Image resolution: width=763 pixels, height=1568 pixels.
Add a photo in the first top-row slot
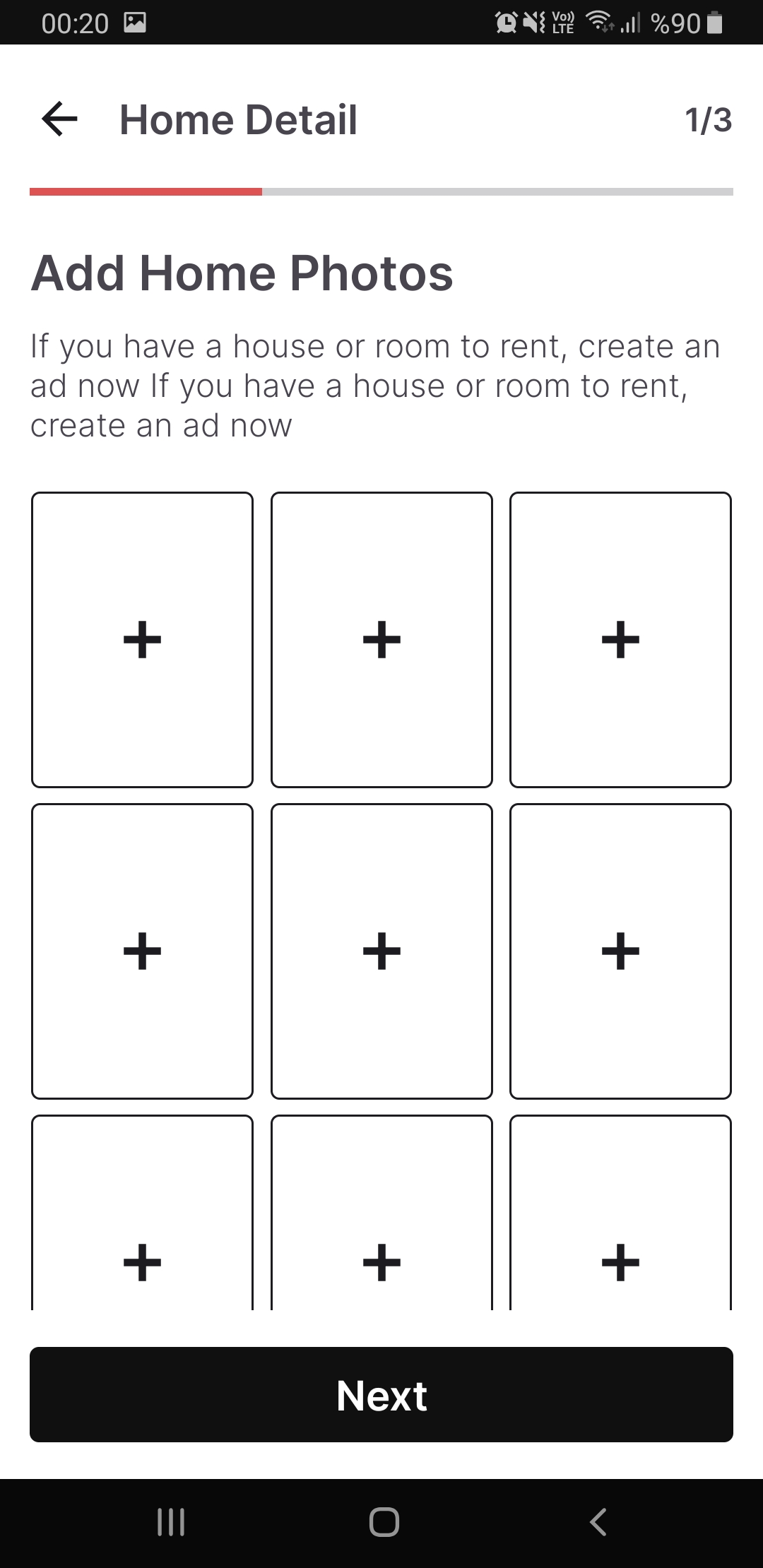142,640
